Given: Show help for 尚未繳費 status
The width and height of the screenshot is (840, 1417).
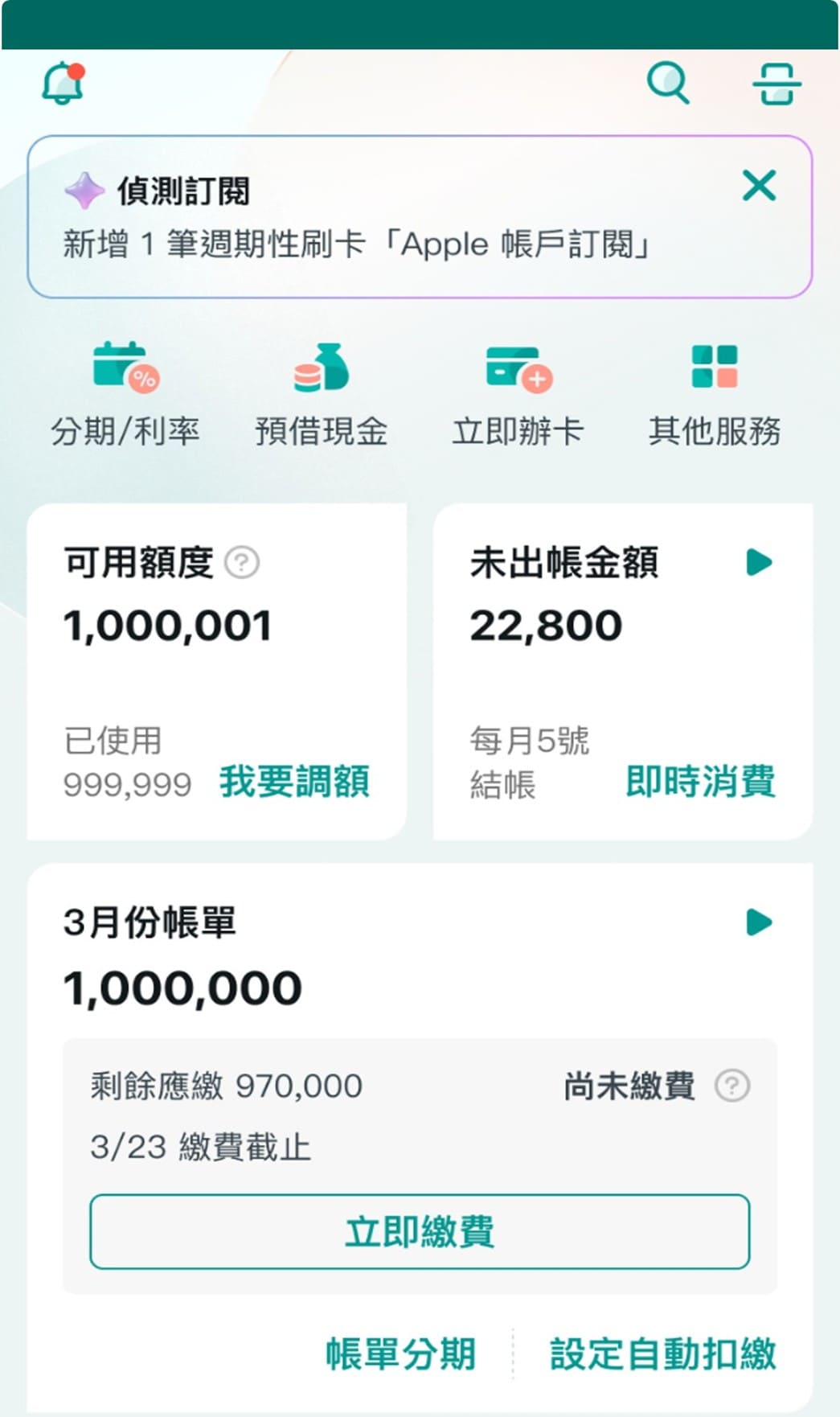Looking at the screenshot, I should click(x=732, y=1086).
